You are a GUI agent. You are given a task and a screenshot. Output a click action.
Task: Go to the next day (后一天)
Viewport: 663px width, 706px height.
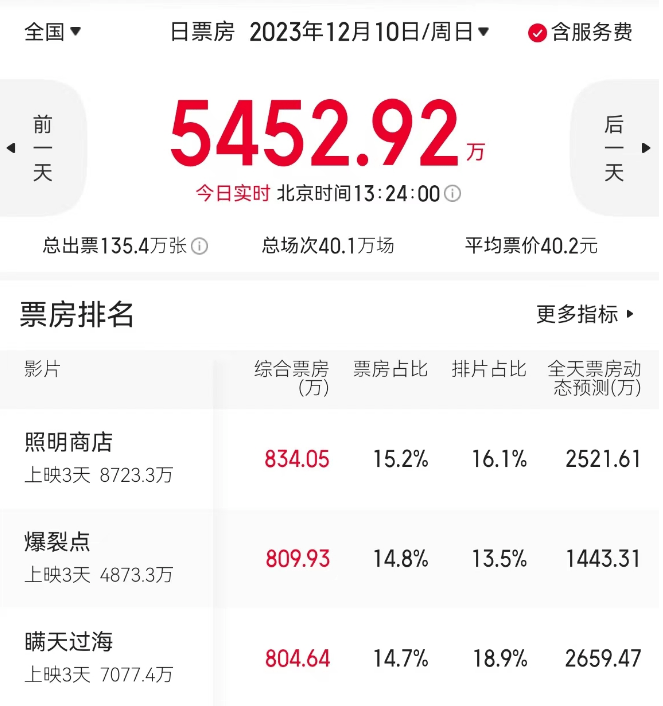pos(616,149)
